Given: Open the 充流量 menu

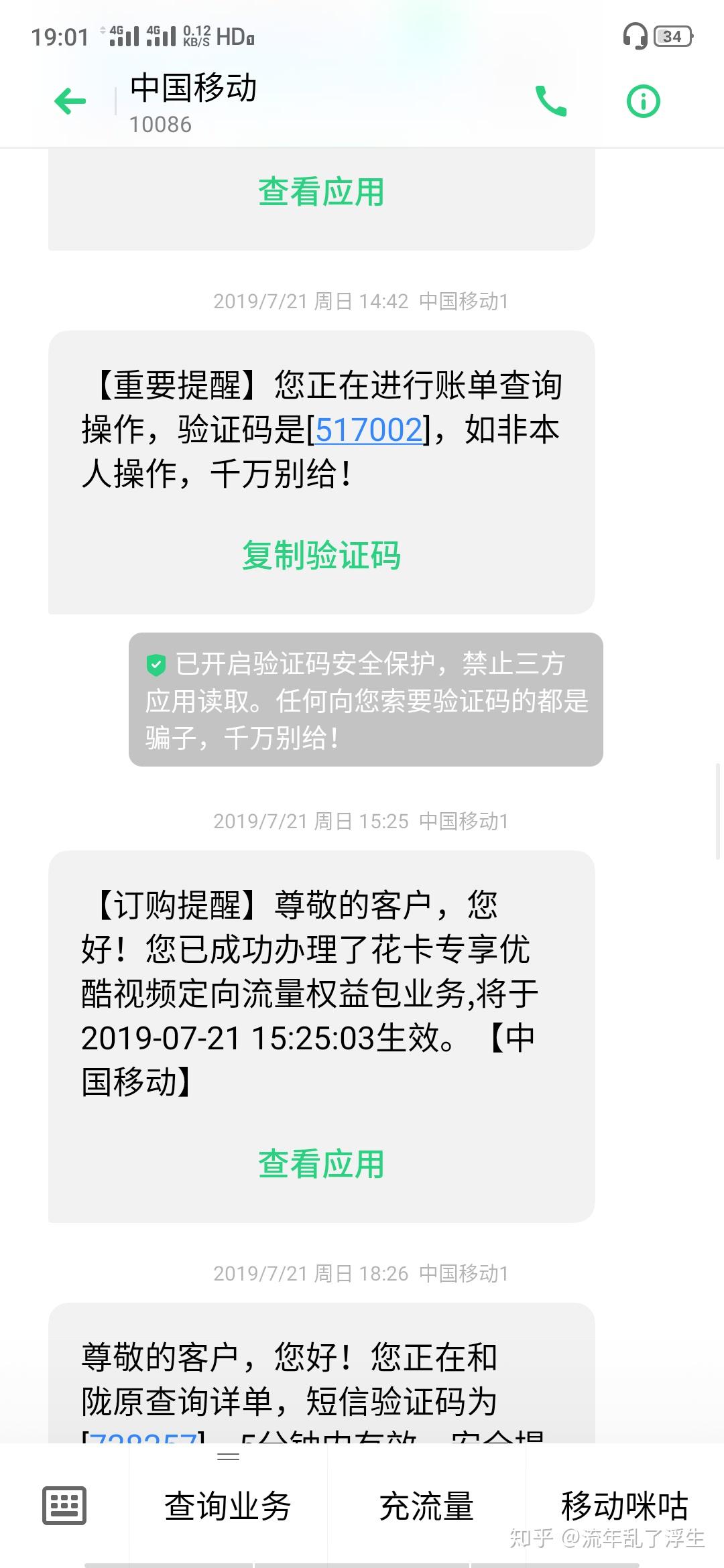Looking at the screenshot, I should [x=426, y=1506].
